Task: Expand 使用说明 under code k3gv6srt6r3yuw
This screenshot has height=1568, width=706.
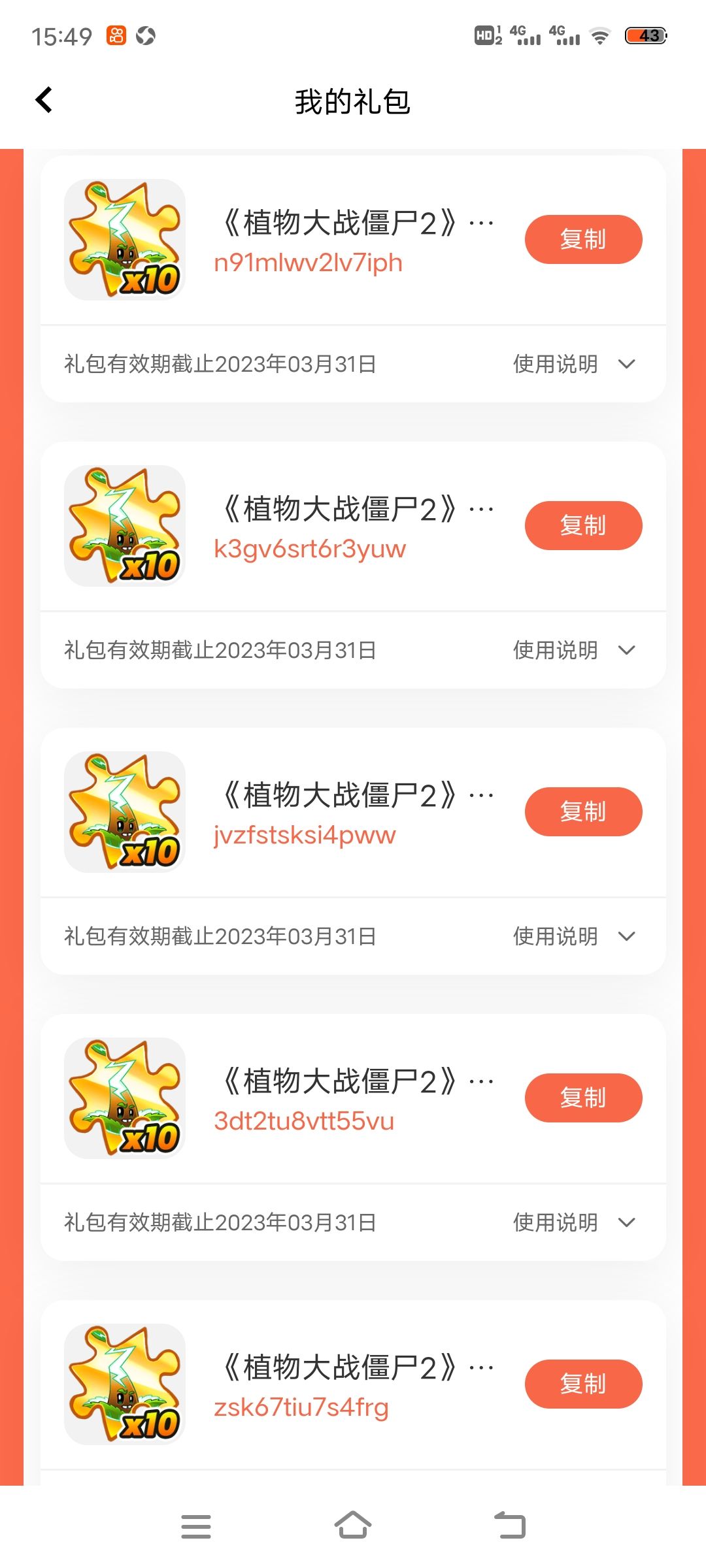Action: 574,650
